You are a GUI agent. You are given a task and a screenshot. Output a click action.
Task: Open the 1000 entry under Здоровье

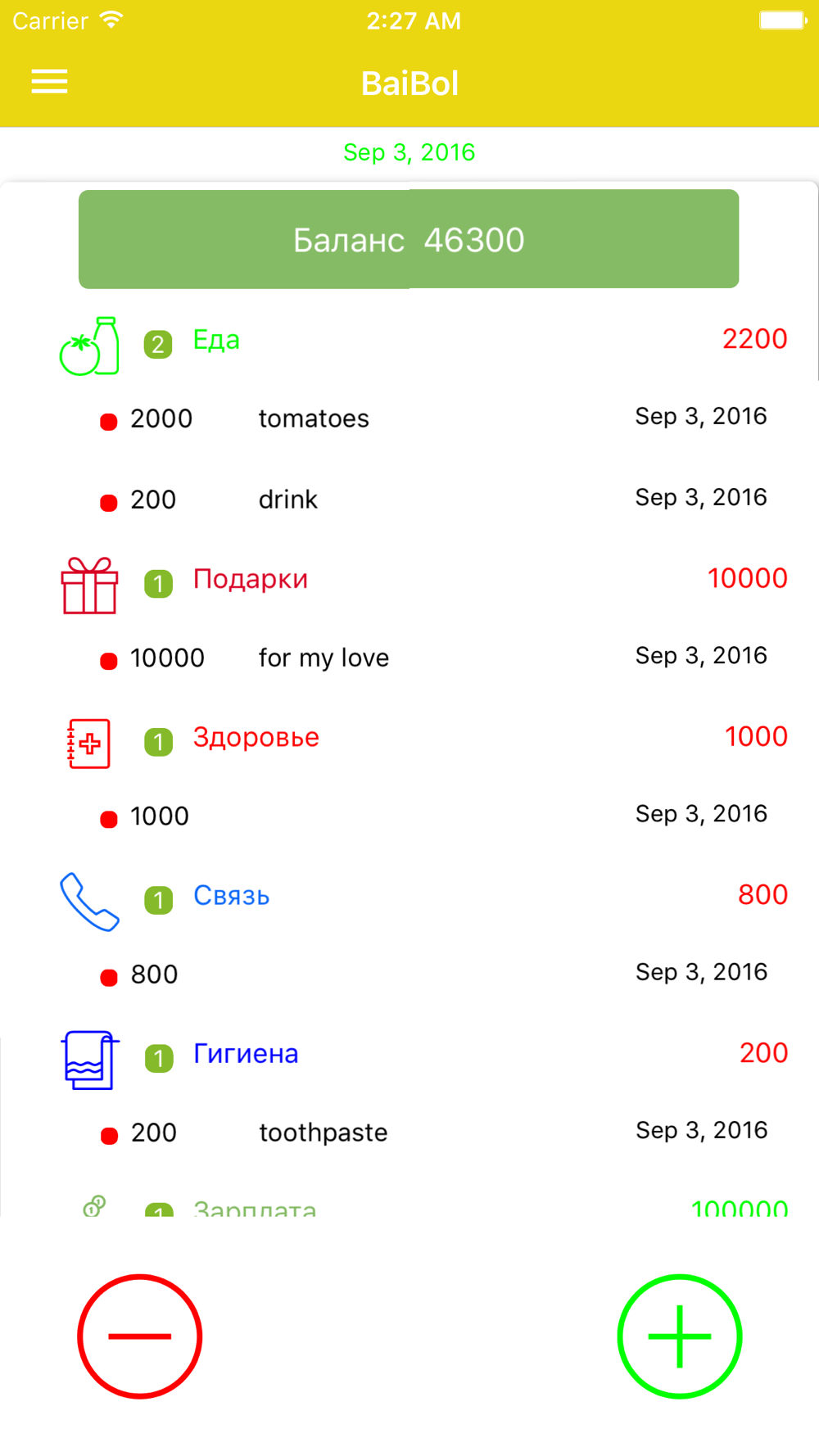point(409,816)
